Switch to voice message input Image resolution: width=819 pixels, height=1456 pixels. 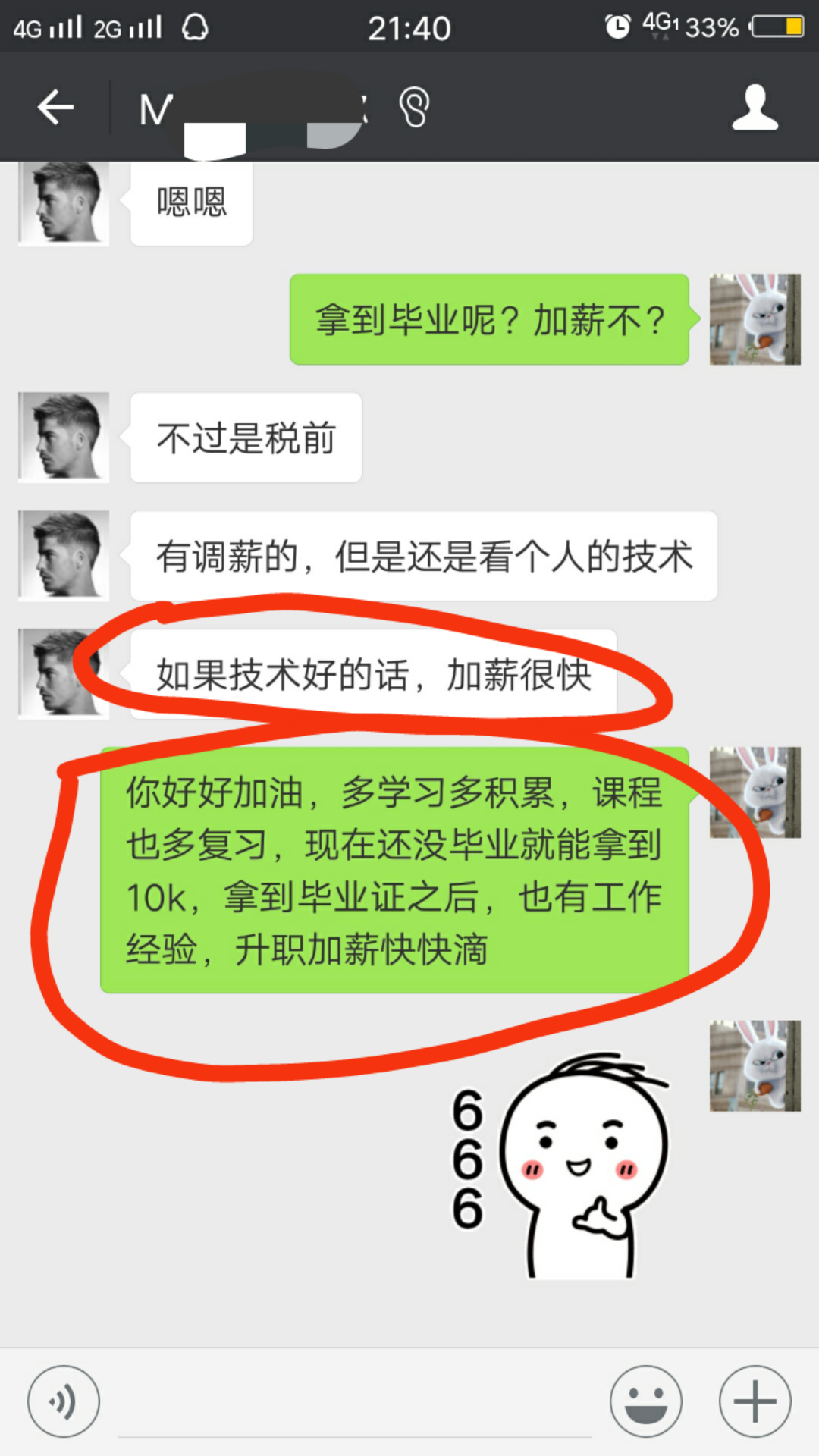point(64,1401)
